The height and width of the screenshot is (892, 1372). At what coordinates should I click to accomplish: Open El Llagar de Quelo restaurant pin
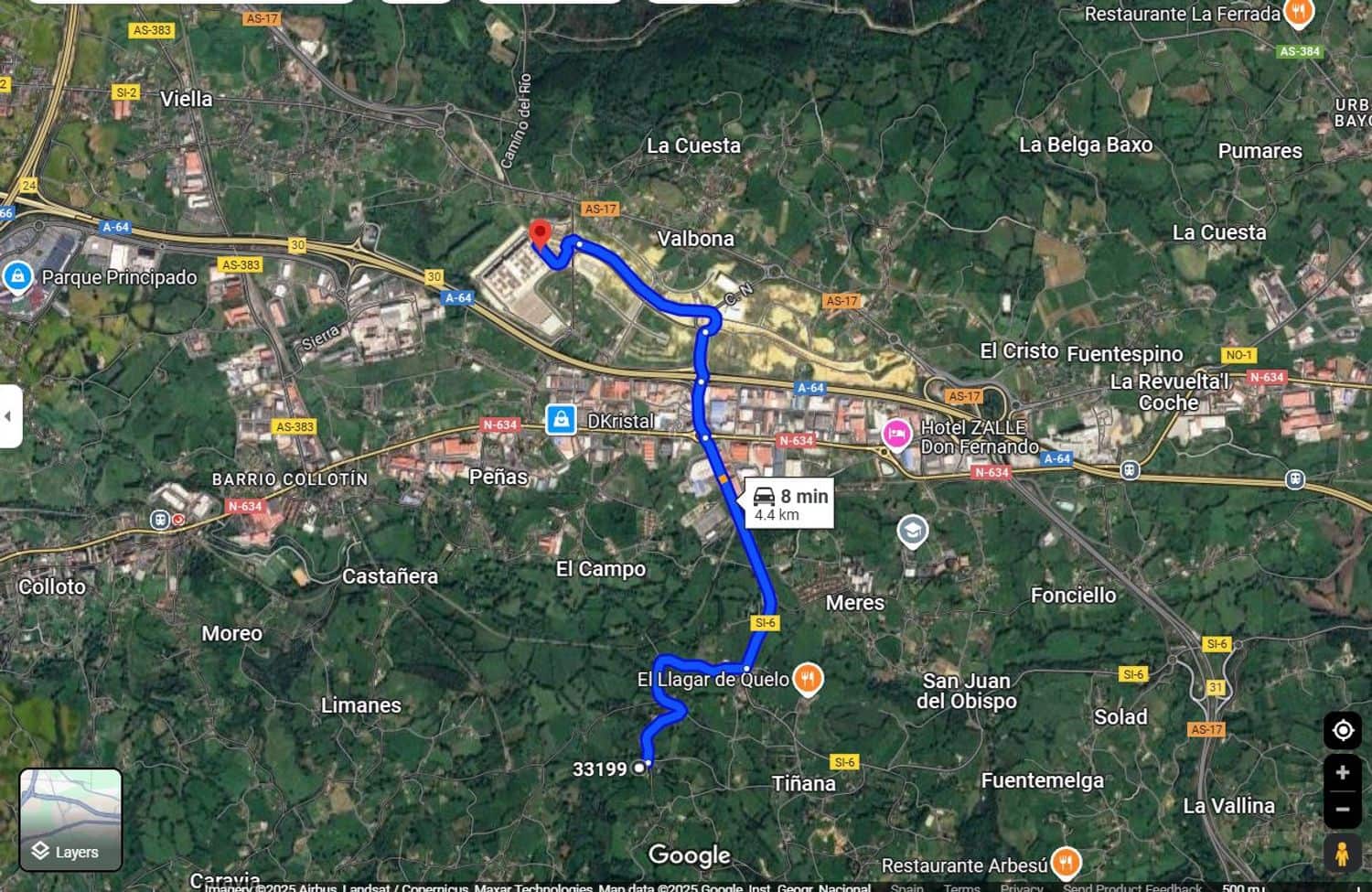point(807,679)
